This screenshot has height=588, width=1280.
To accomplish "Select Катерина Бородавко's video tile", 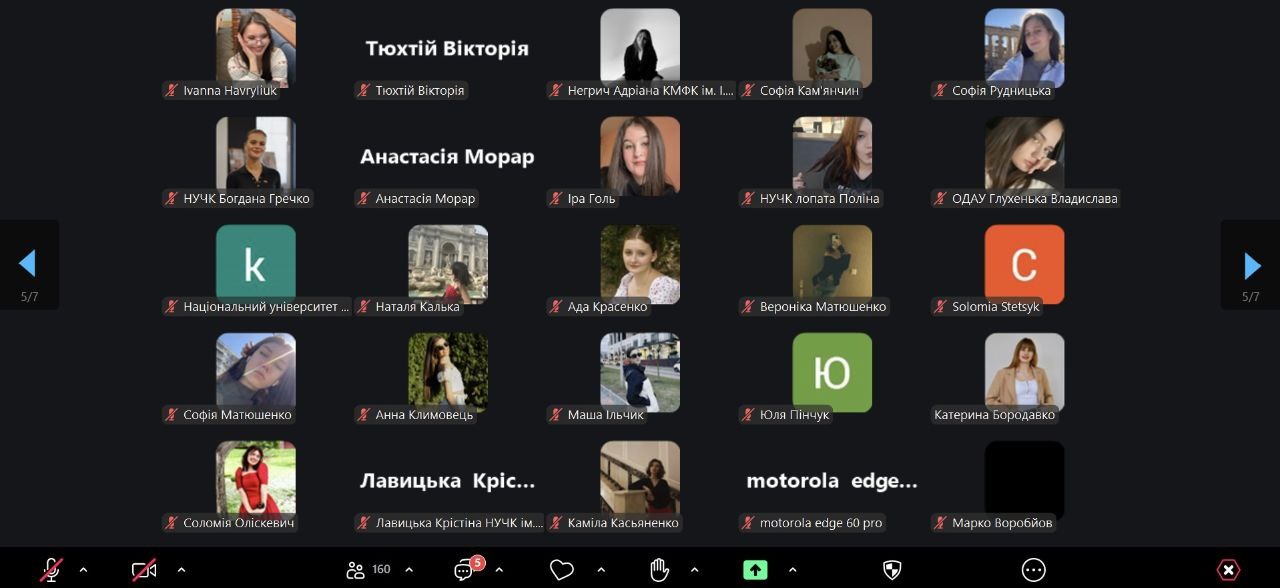I will point(1024,372).
